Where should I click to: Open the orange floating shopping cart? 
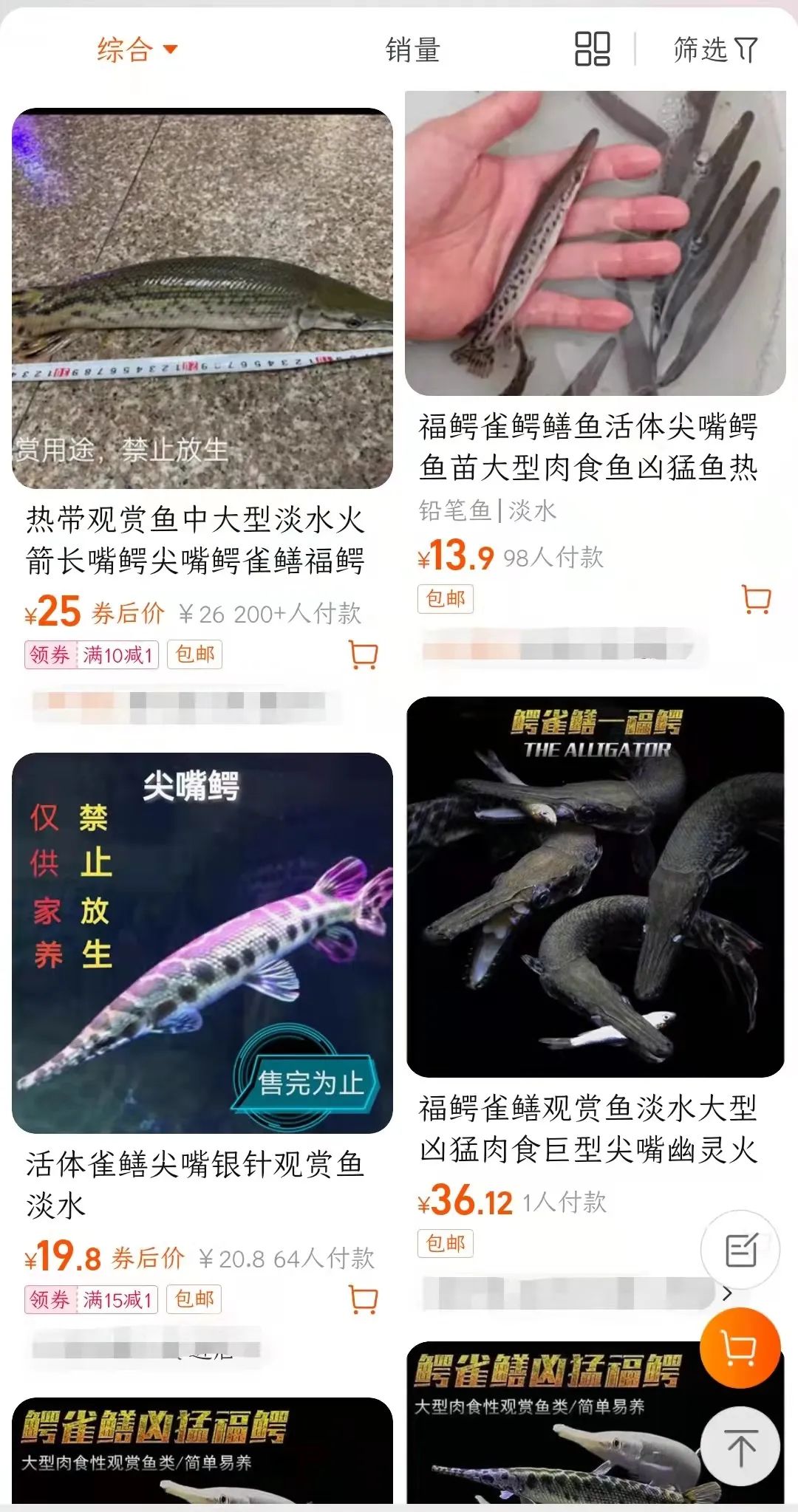tap(740, 1348)
